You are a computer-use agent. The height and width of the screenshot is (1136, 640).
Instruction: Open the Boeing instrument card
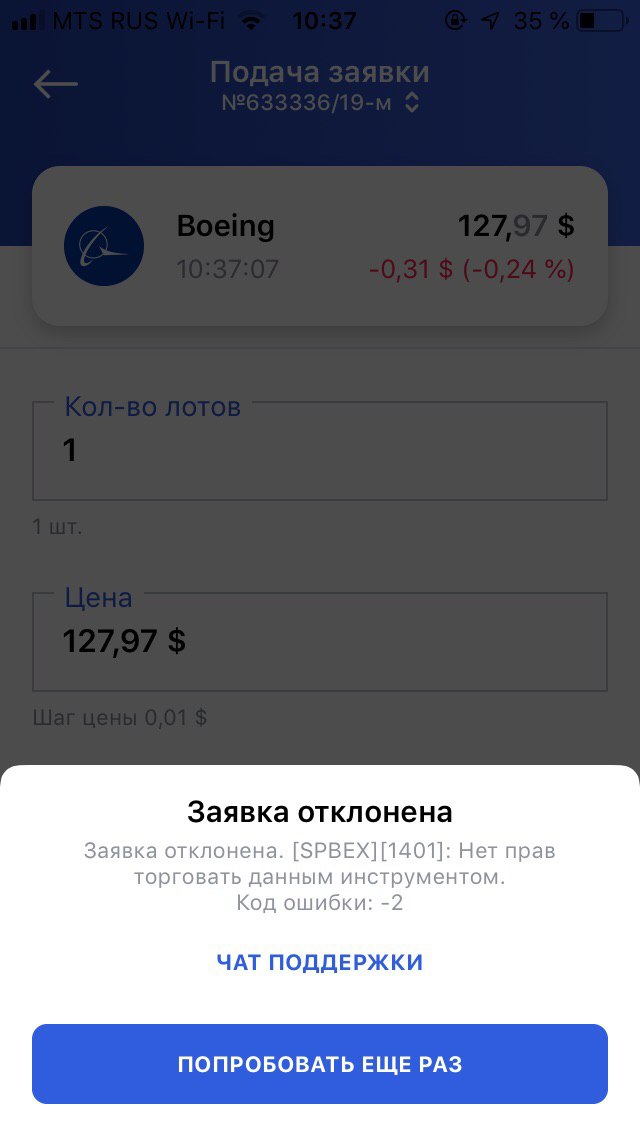click(x=320, y=246)
